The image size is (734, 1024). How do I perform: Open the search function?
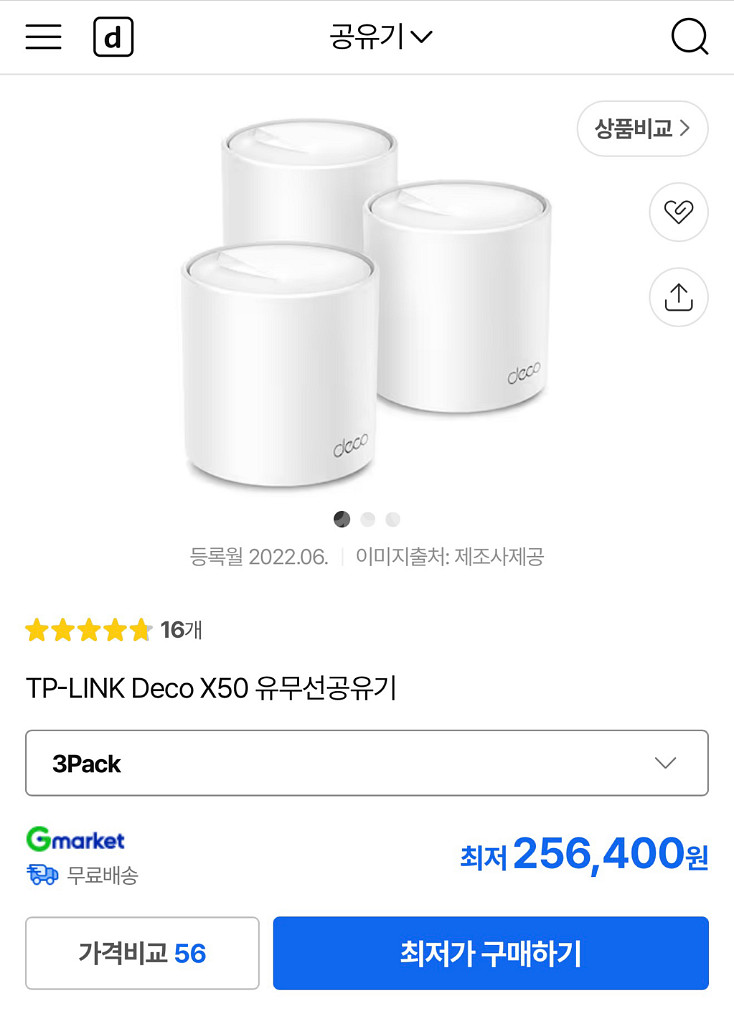pyautogui.click(x=689, y=37)
